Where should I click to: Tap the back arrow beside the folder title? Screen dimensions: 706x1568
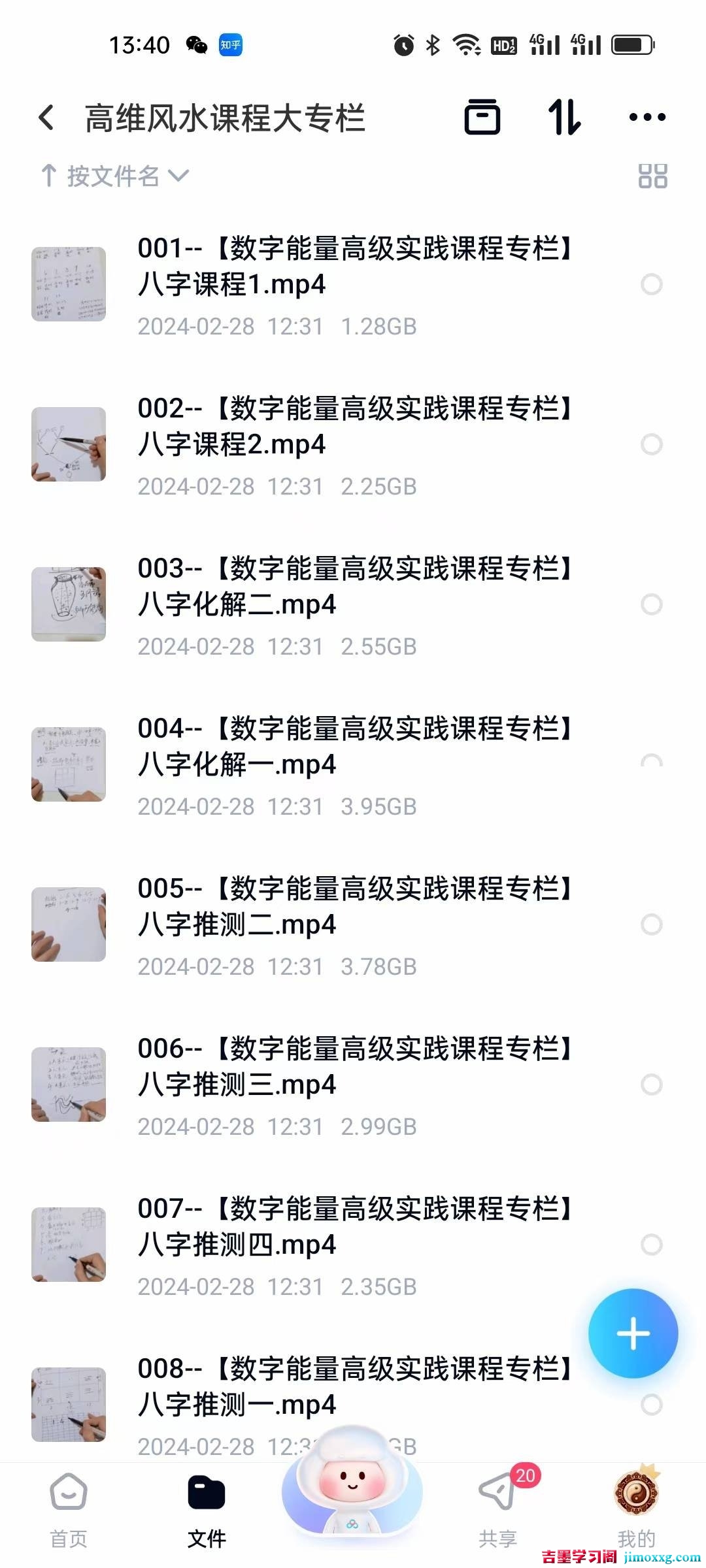click(44, 116)
